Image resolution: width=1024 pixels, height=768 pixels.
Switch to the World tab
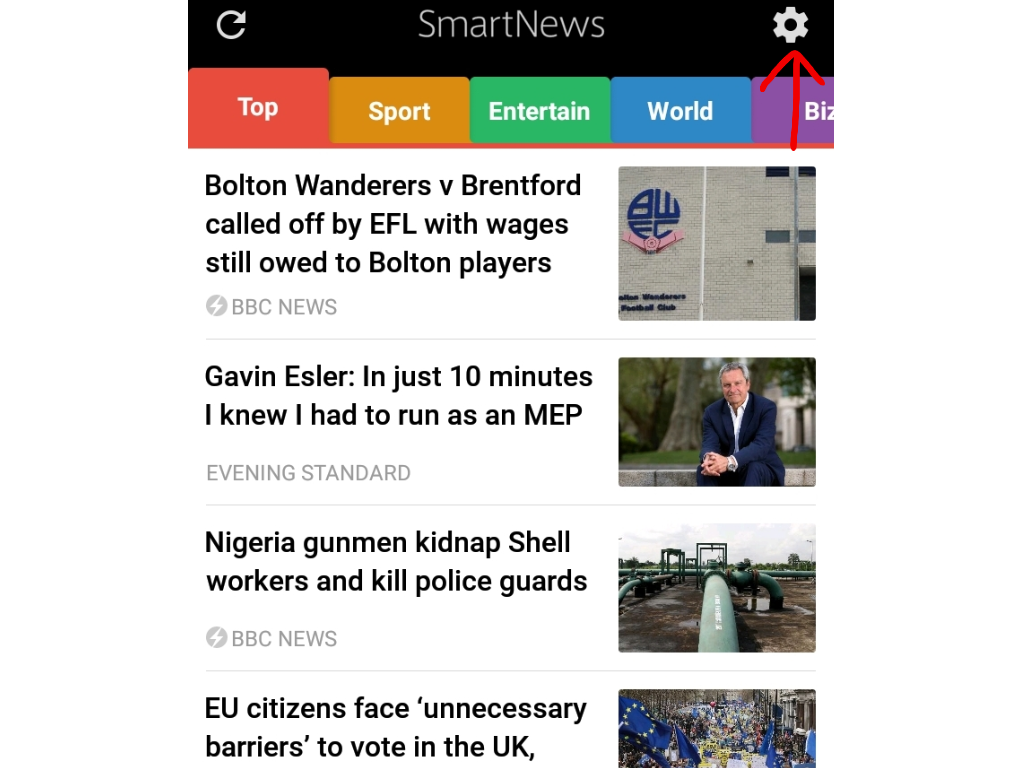click(680, 111)
